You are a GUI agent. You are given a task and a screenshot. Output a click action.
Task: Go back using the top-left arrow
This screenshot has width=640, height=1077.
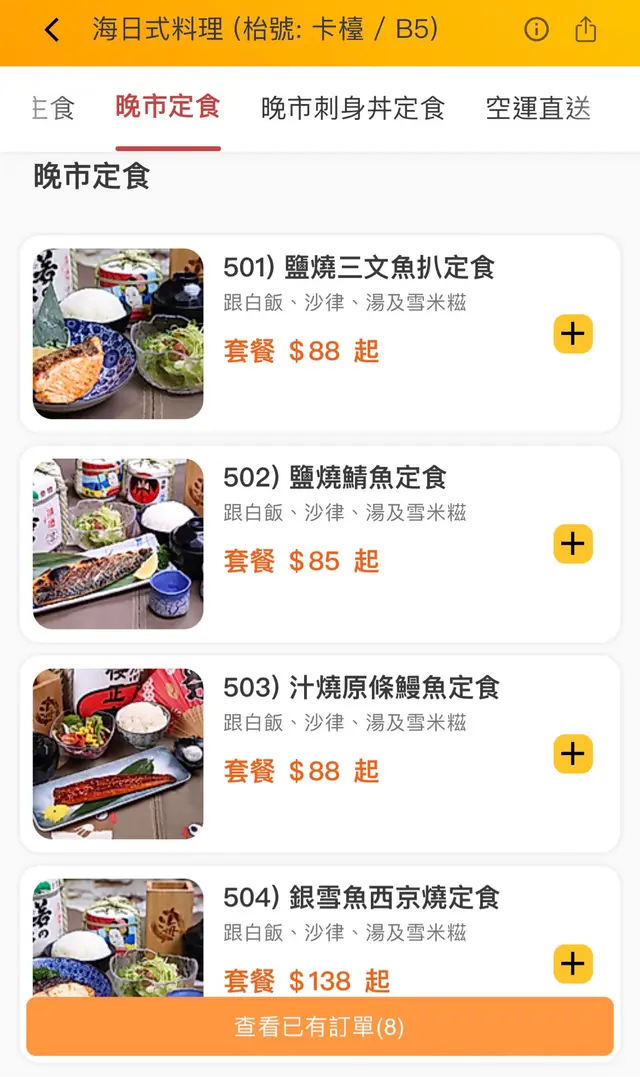point(52,30)
